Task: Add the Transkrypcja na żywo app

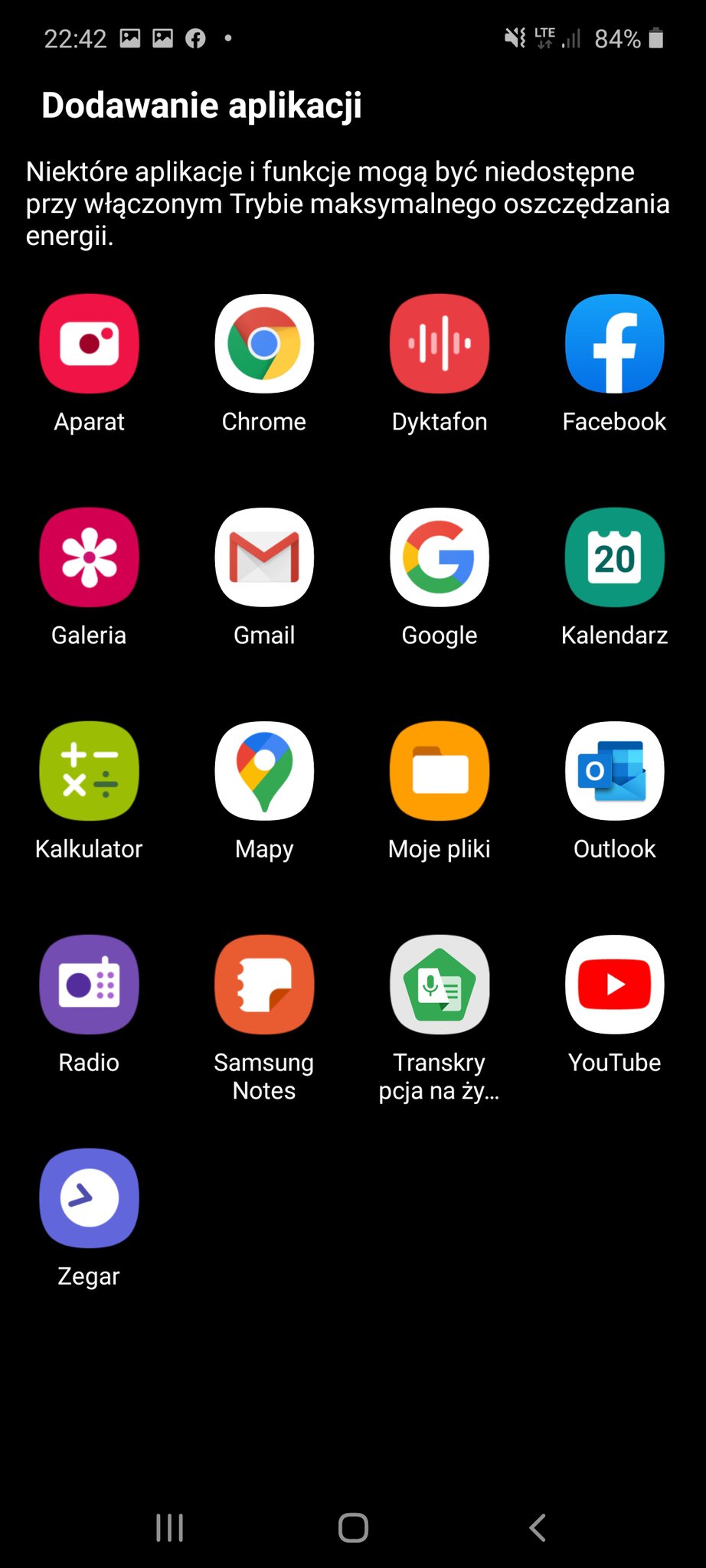Action: 440,985
